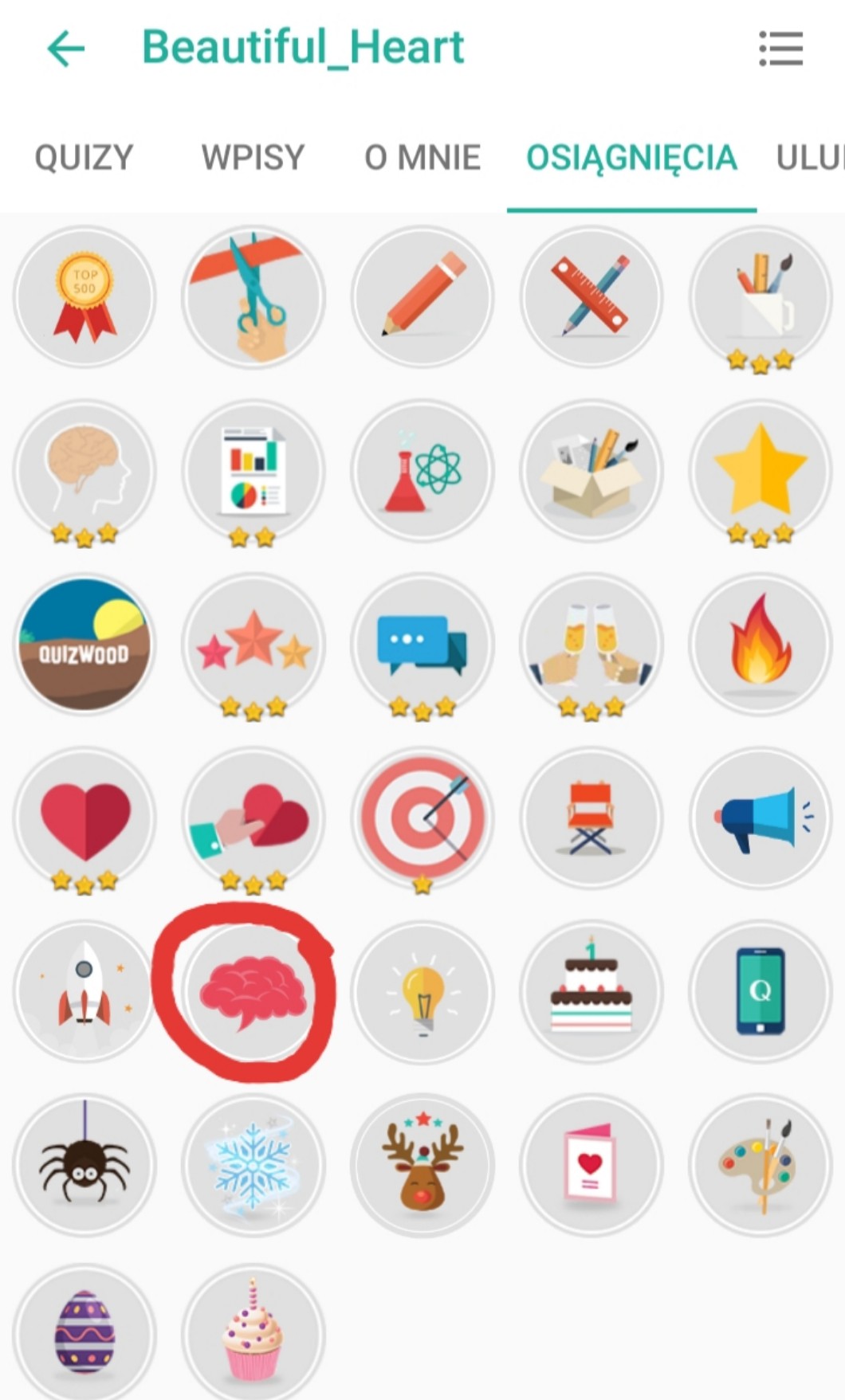The image size is (845, 1400).
Task: Open the fire flame achievement
Action: 760,644
